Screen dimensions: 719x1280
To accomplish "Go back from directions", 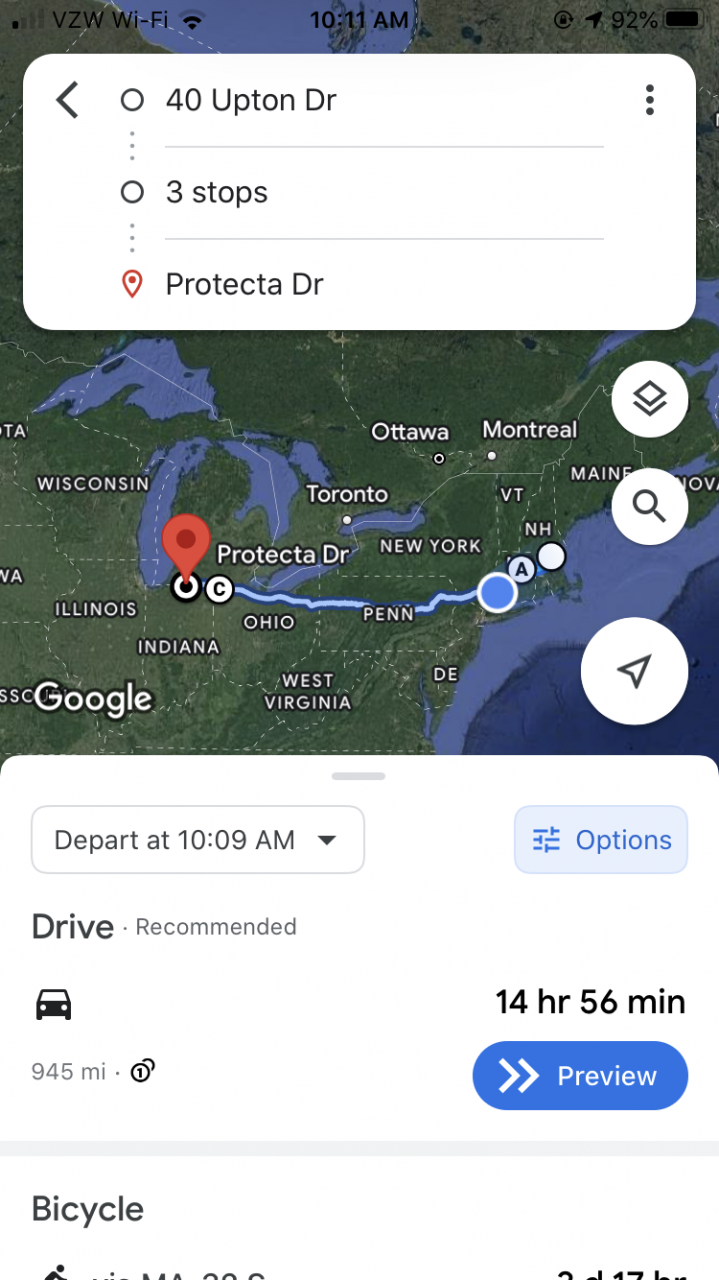I will point(67,101).
